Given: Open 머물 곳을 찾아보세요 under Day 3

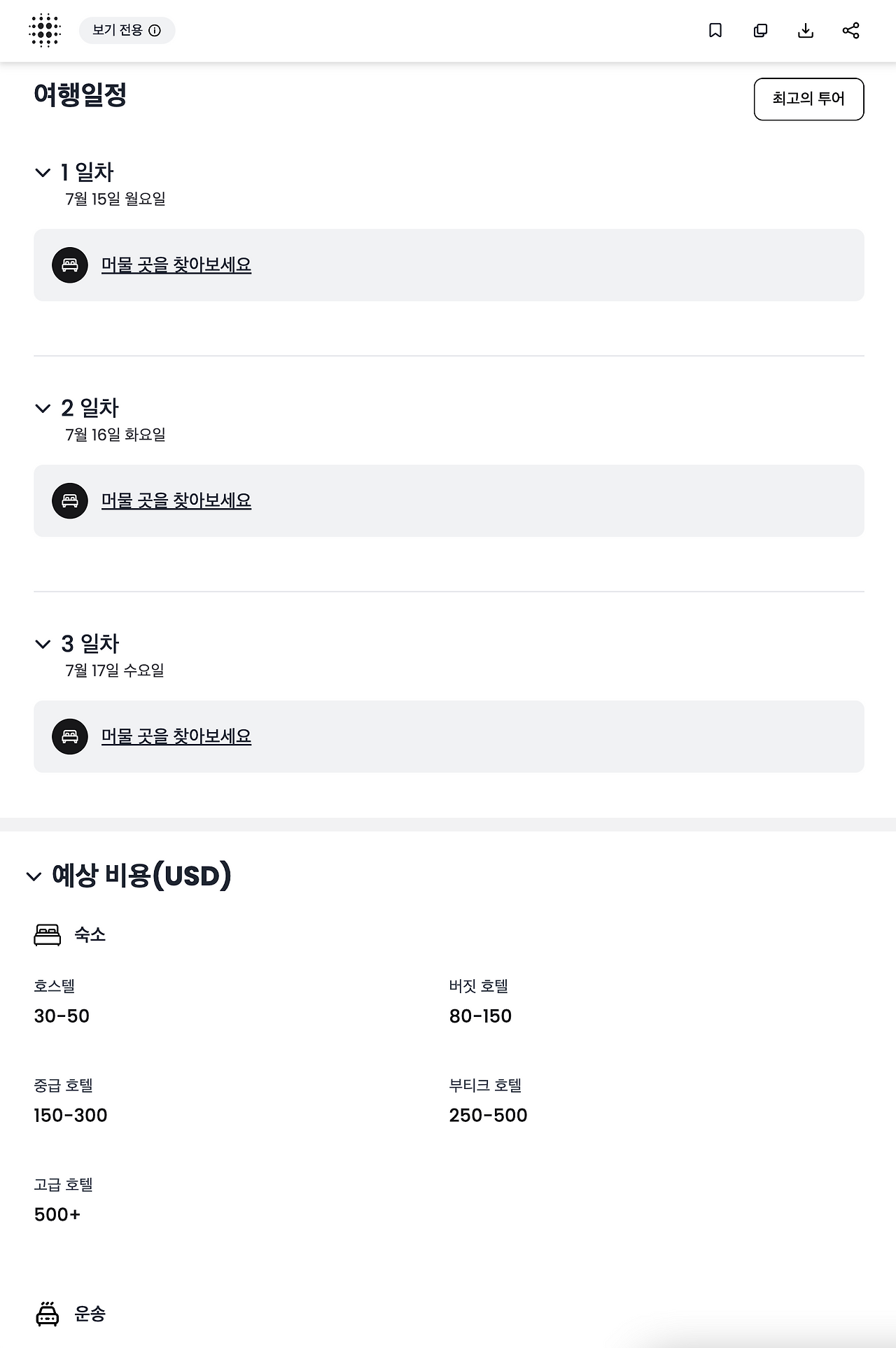Looking at the screenshot, I should tap(175, 737).
